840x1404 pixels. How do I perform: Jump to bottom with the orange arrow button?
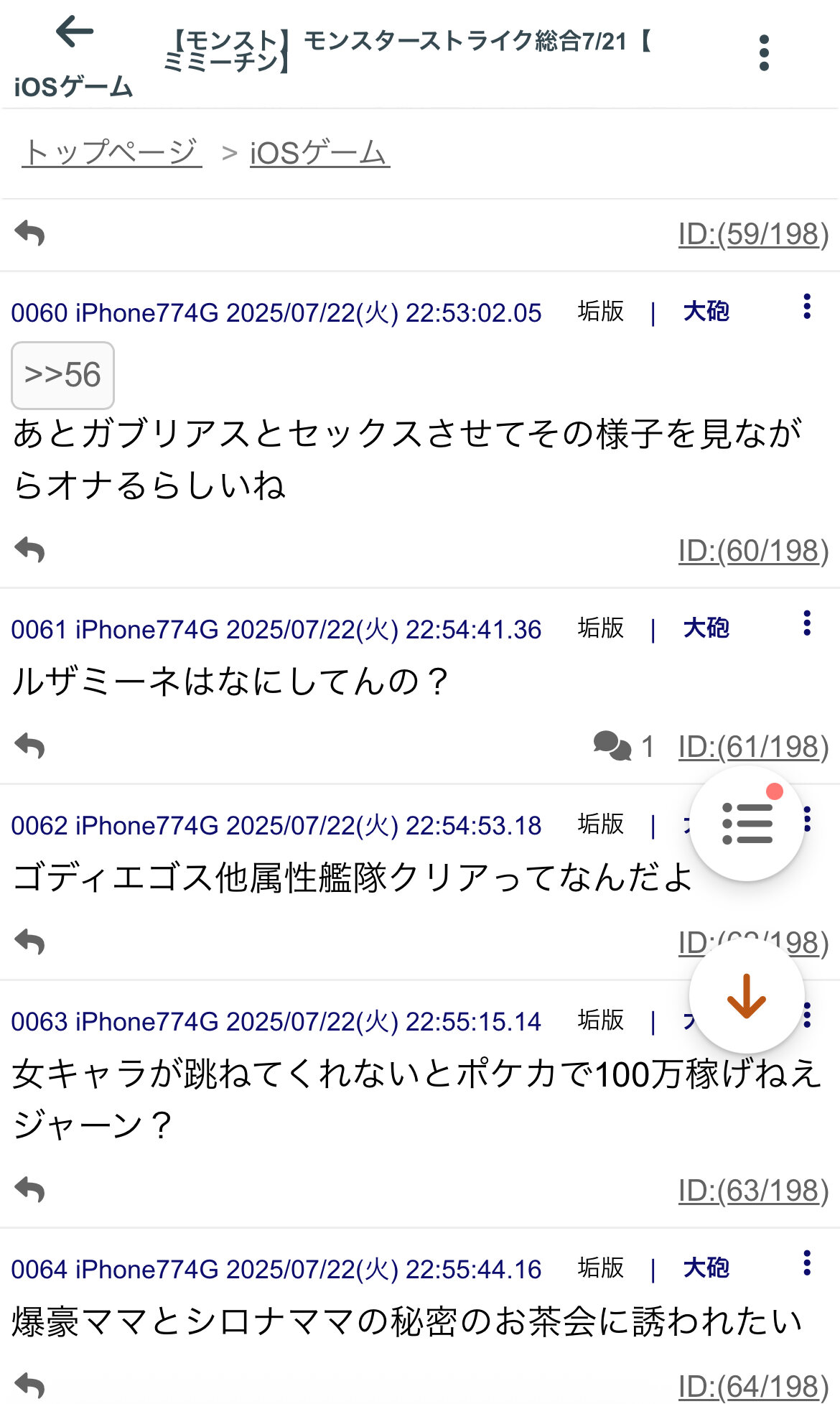click(747, 996)
